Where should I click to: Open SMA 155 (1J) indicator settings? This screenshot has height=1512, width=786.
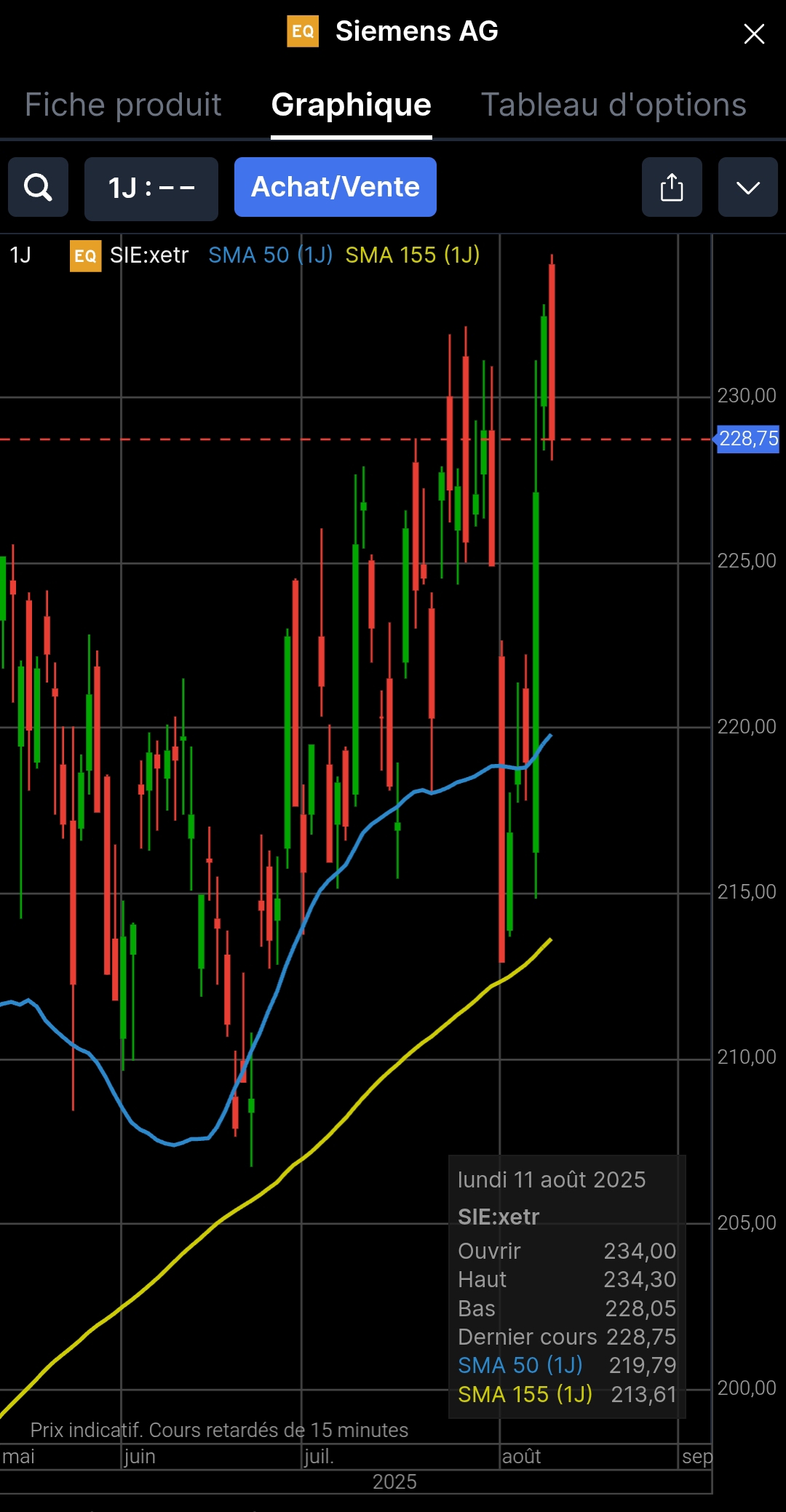coord(412,255)
